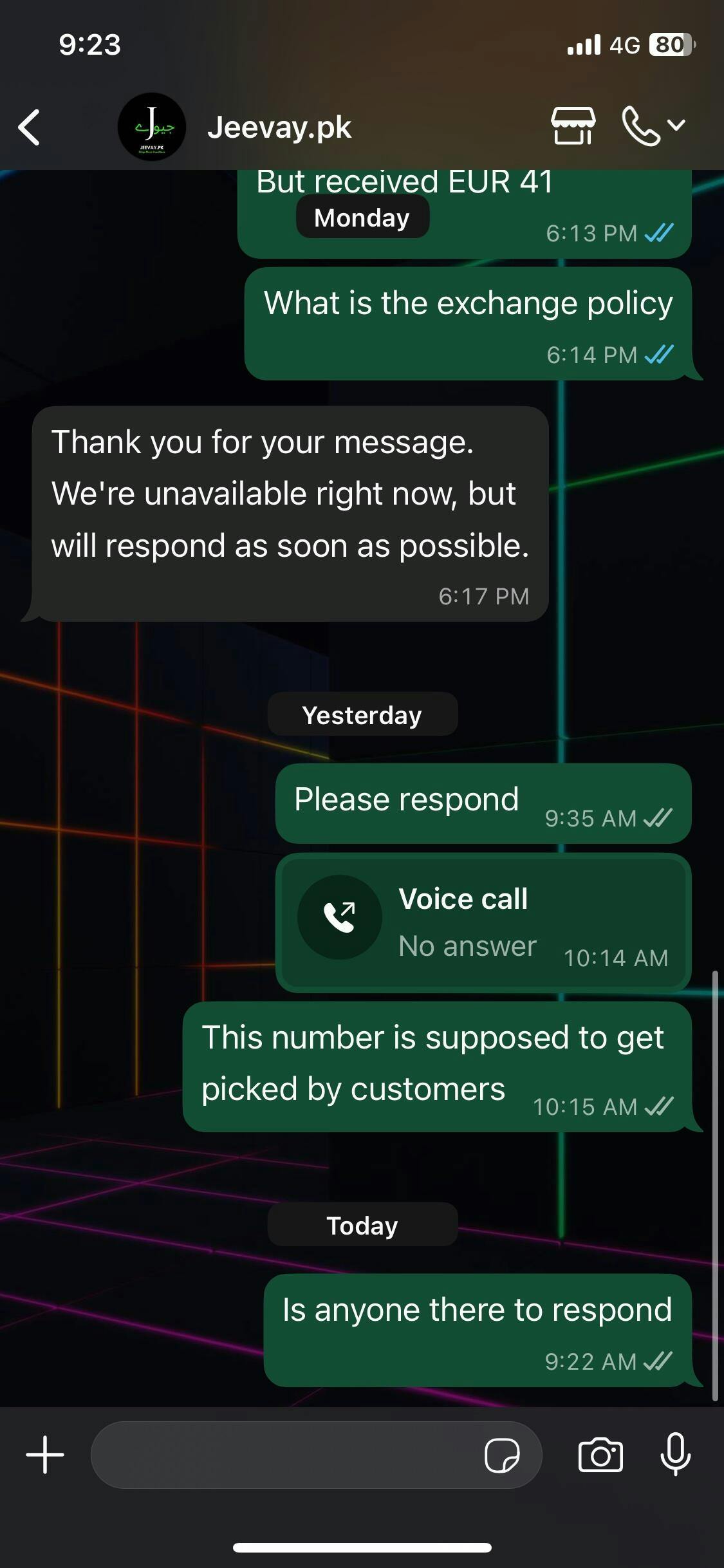The width and height of the screenshot is (724, 1568).
Task: Focus the message text field
Action: pyautogui.click(x=283, y=1455)
